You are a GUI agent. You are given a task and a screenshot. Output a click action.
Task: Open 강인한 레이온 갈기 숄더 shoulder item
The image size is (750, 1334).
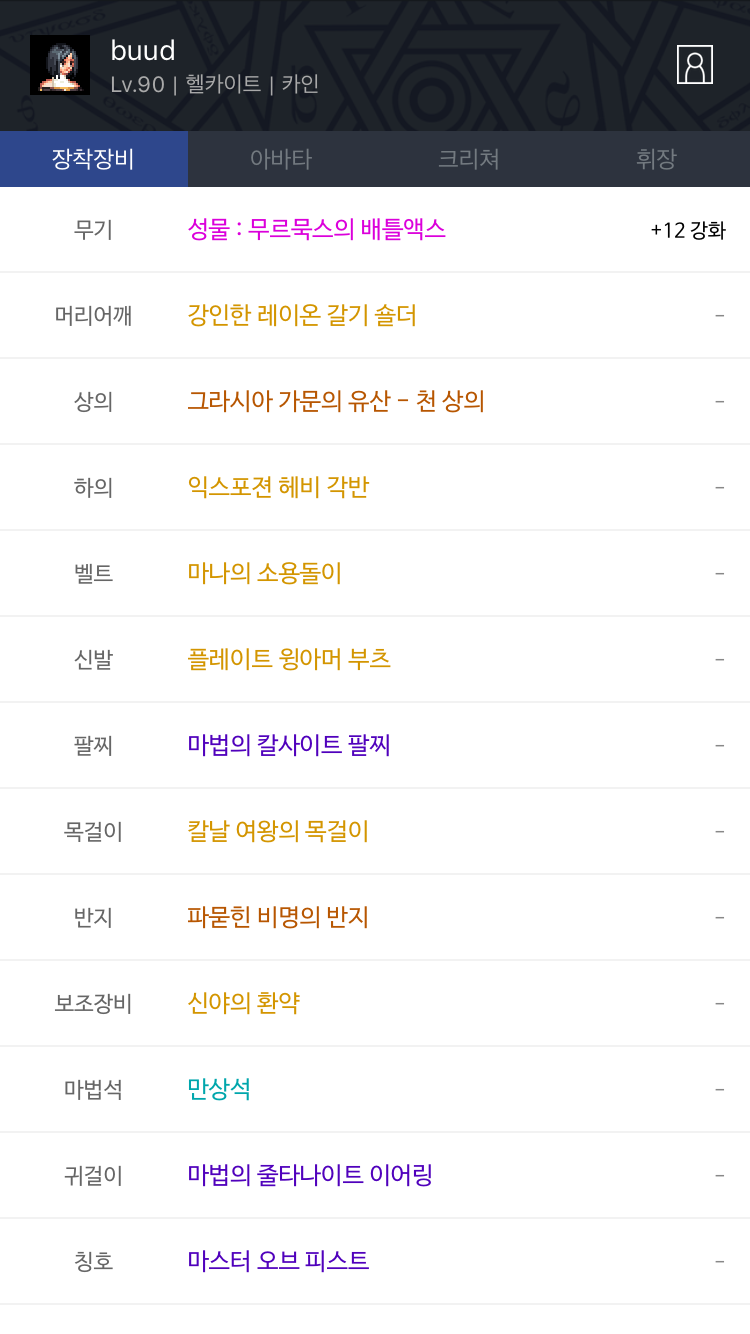click(x=302, y=315)
